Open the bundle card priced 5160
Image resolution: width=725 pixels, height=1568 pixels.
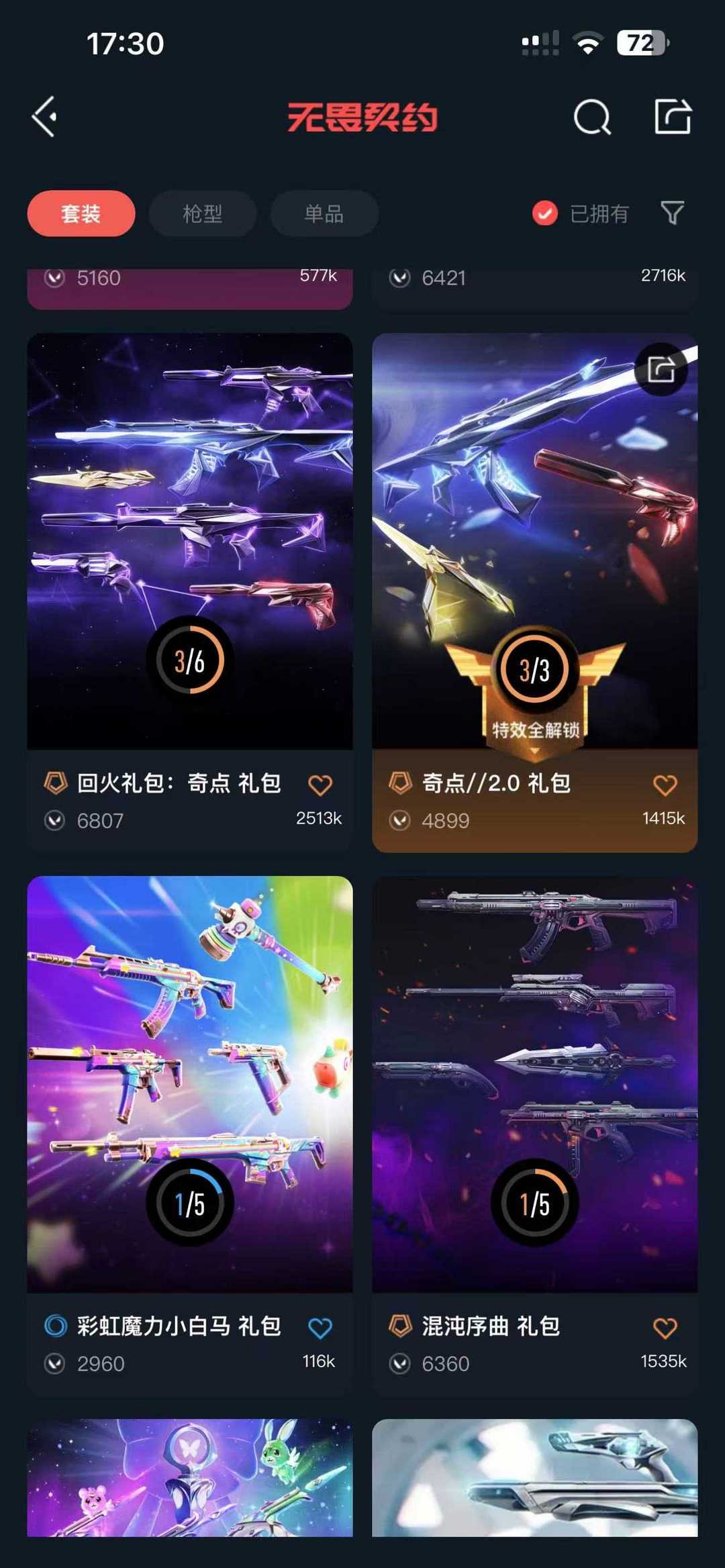(x=189, y=287)
